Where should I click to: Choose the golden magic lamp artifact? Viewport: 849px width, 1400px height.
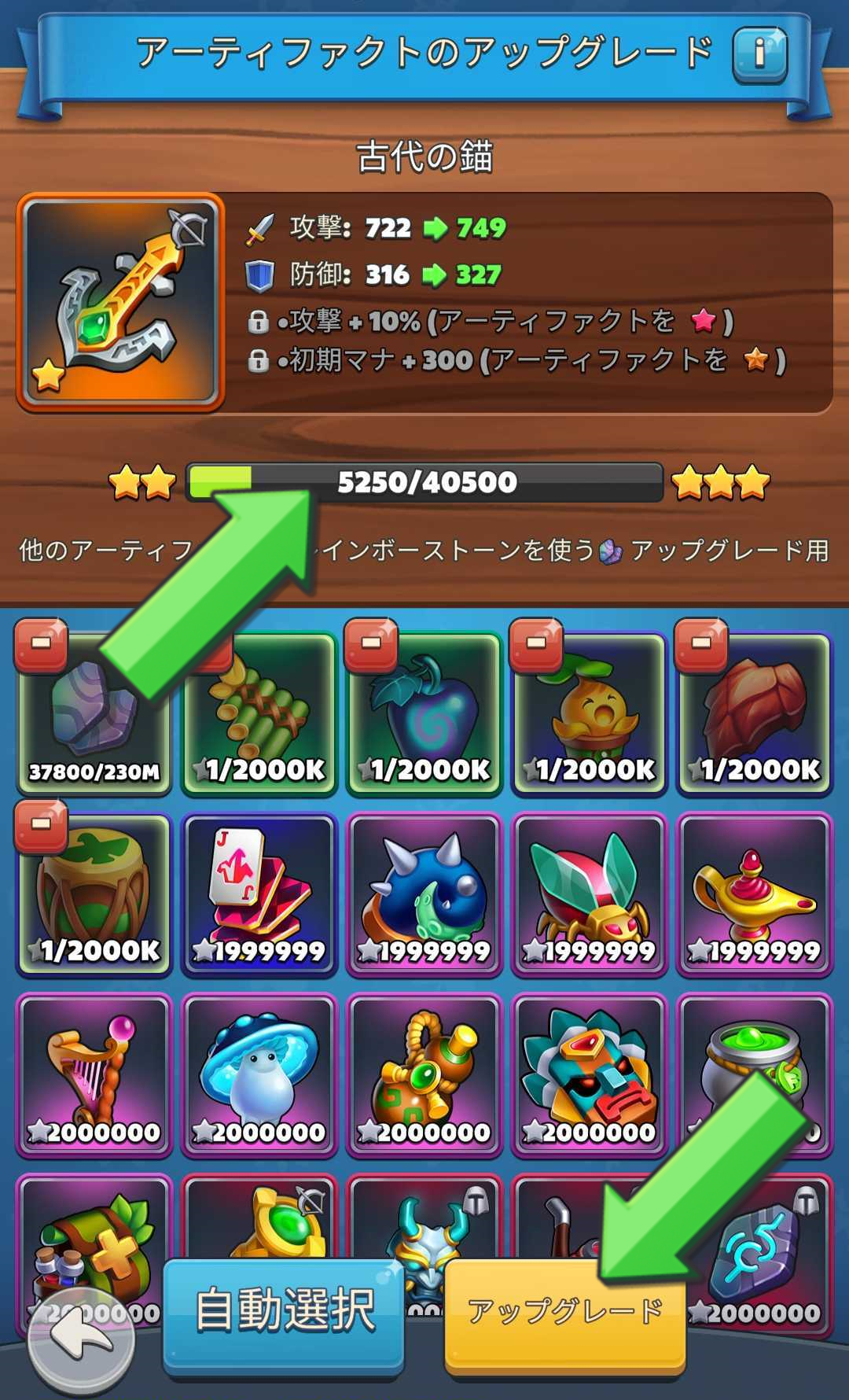[755, 895]
